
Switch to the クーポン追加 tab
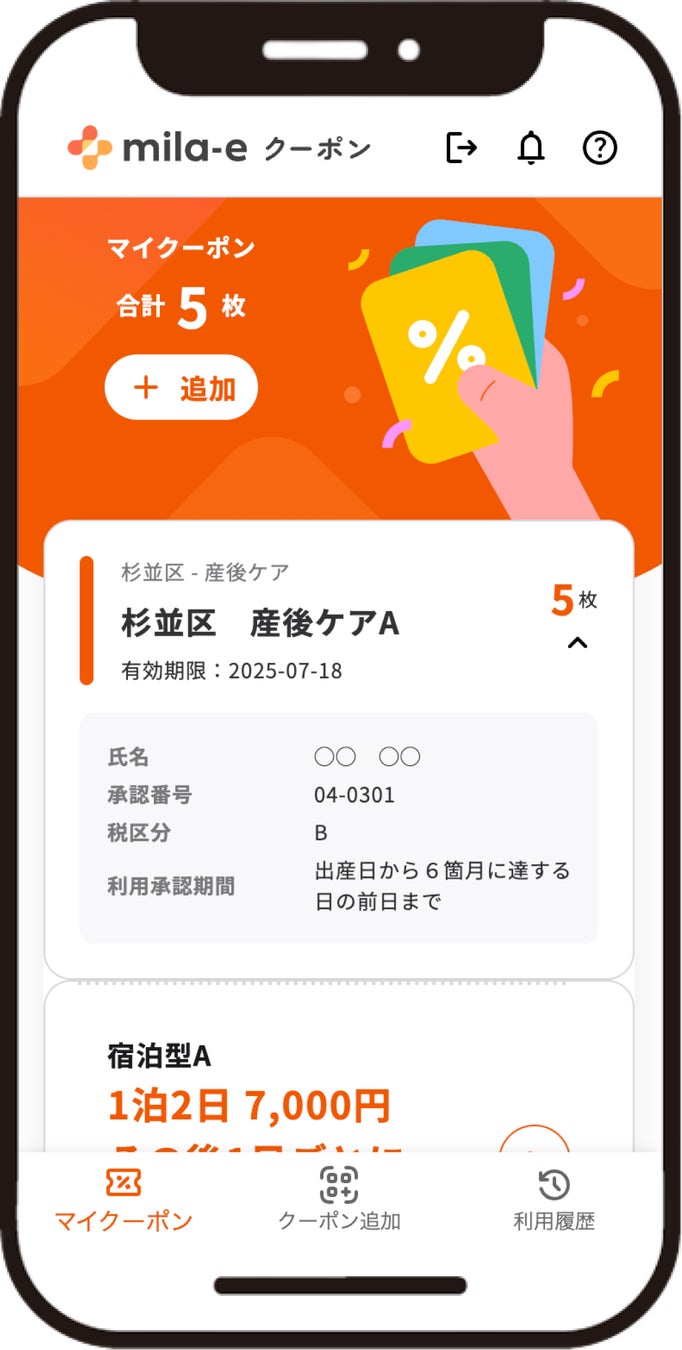click(339, 1200)
